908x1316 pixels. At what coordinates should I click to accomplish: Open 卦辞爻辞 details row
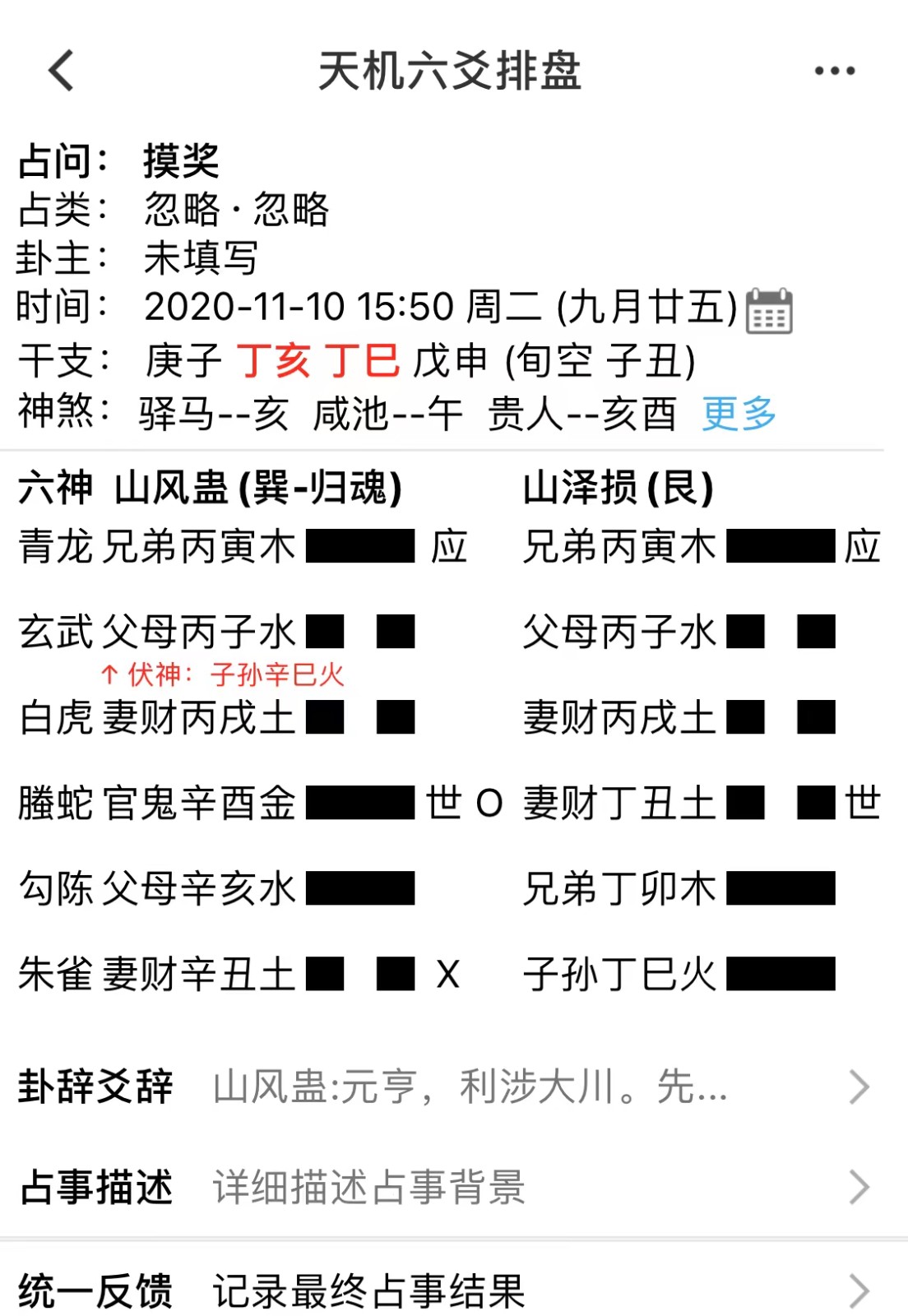coord(444,1087)
